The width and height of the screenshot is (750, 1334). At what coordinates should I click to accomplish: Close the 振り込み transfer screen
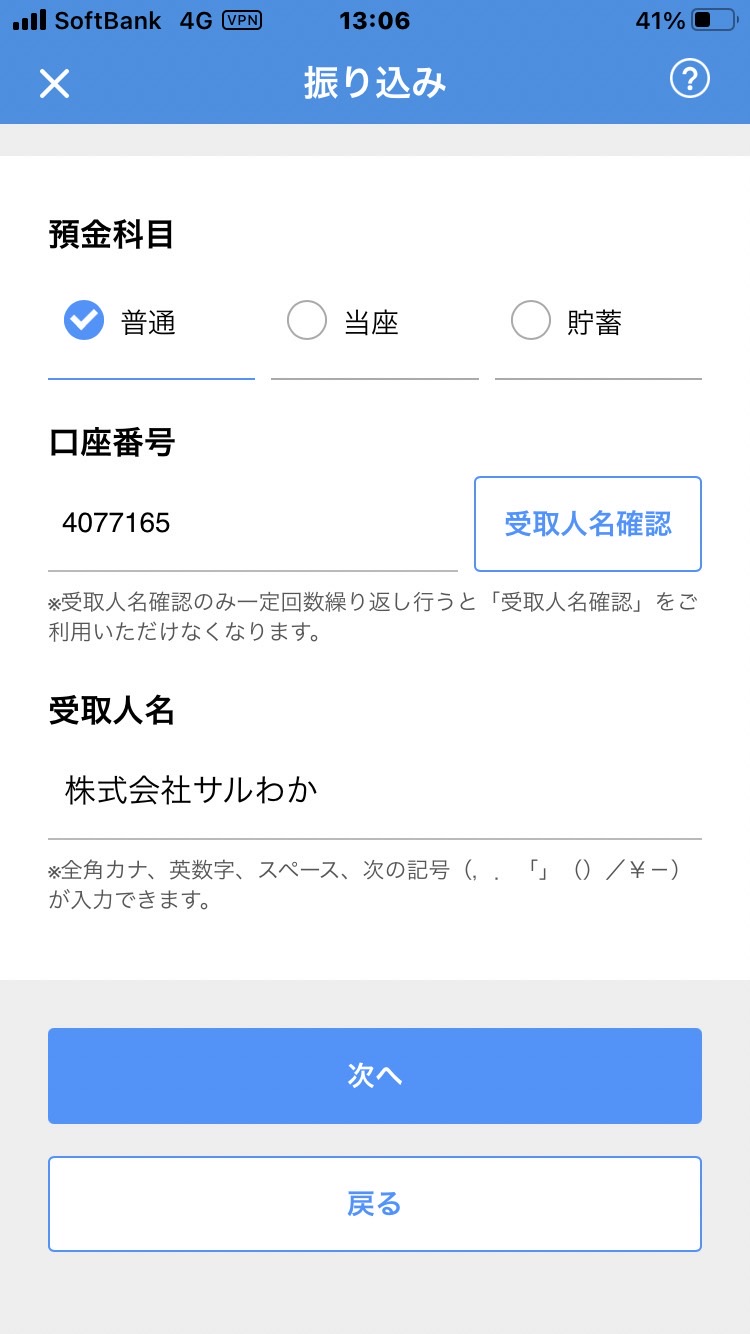point(54,83)
